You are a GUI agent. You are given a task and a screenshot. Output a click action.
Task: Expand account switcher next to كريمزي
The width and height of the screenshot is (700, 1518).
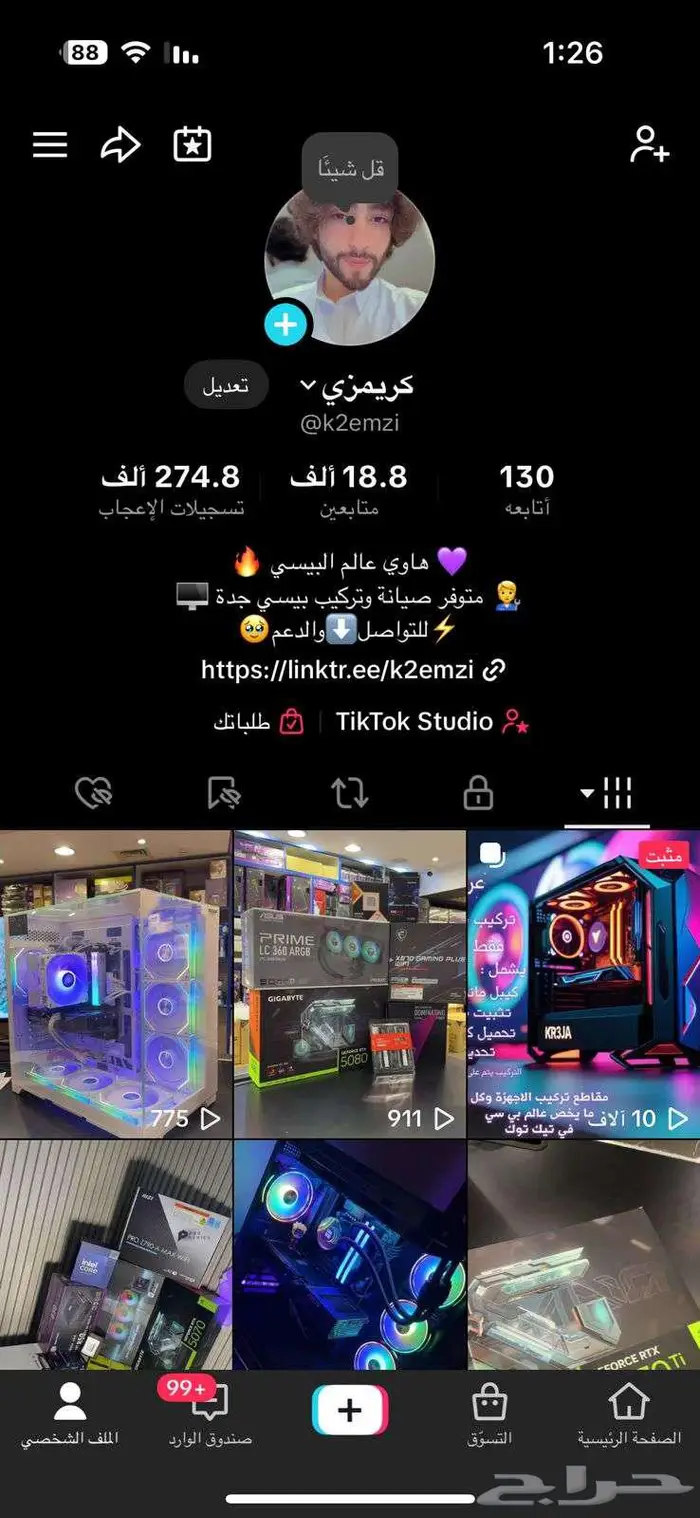[x=309, y=386]
